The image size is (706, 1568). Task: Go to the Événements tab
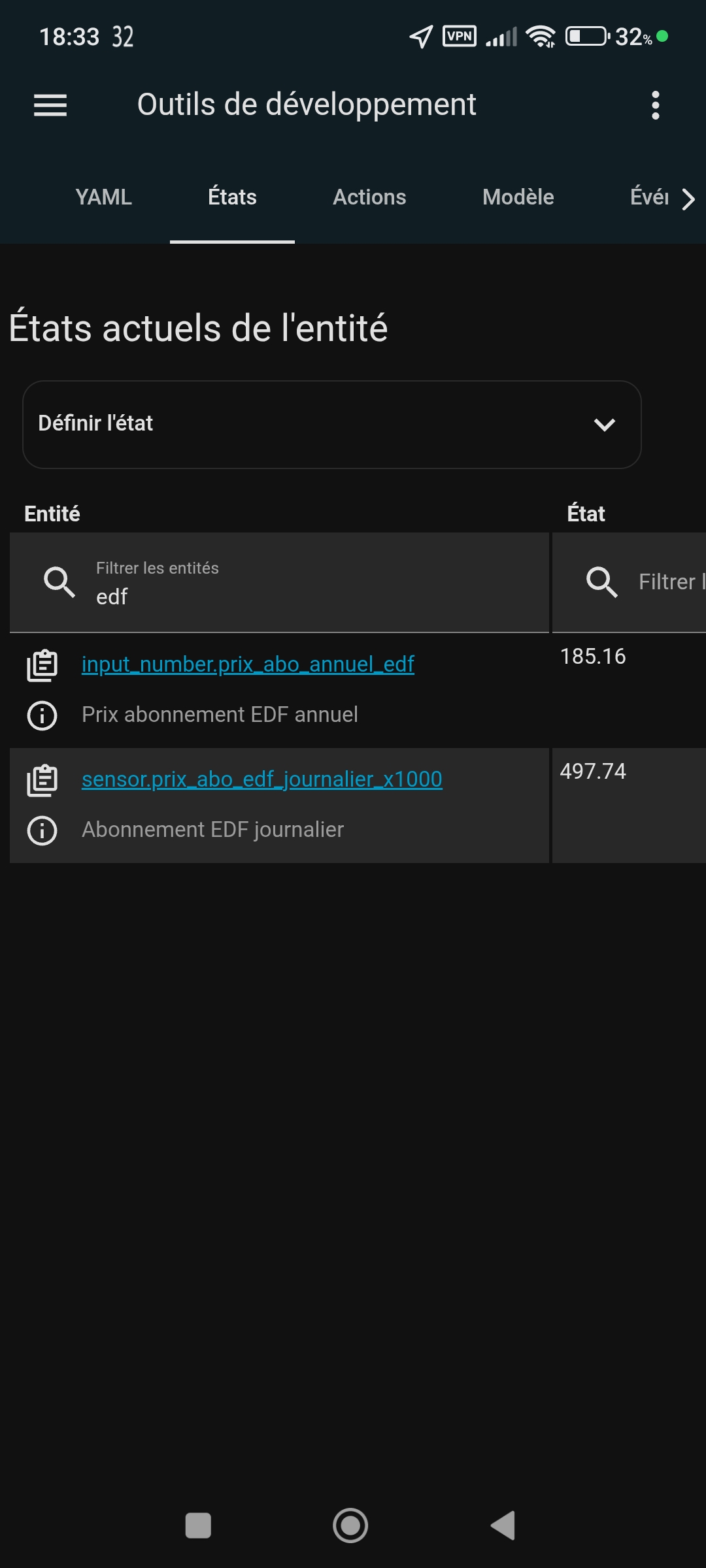pos(648,197)
